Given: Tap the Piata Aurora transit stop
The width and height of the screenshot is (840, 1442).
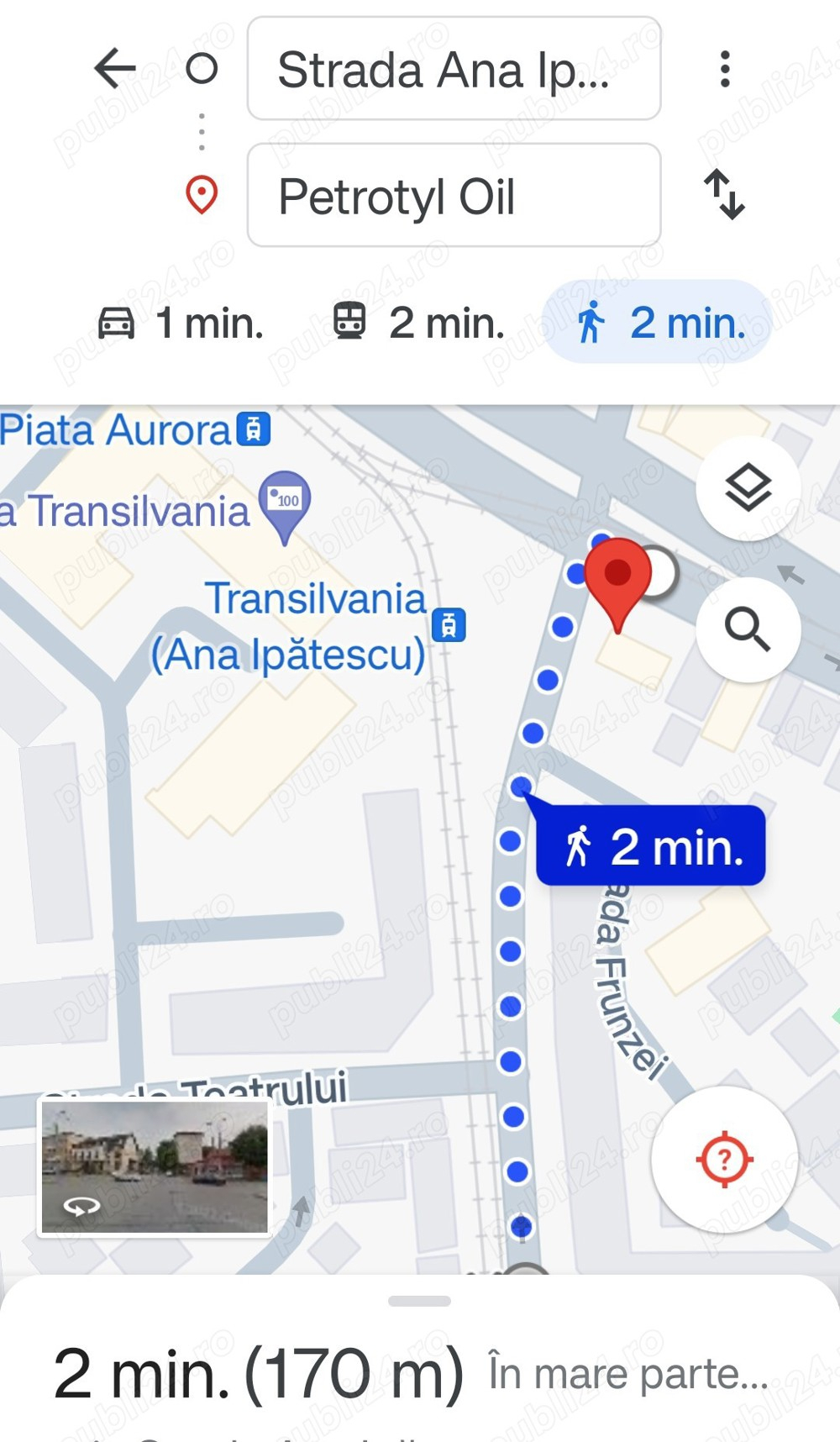Looking at the screenshot, I should [254, 429].
